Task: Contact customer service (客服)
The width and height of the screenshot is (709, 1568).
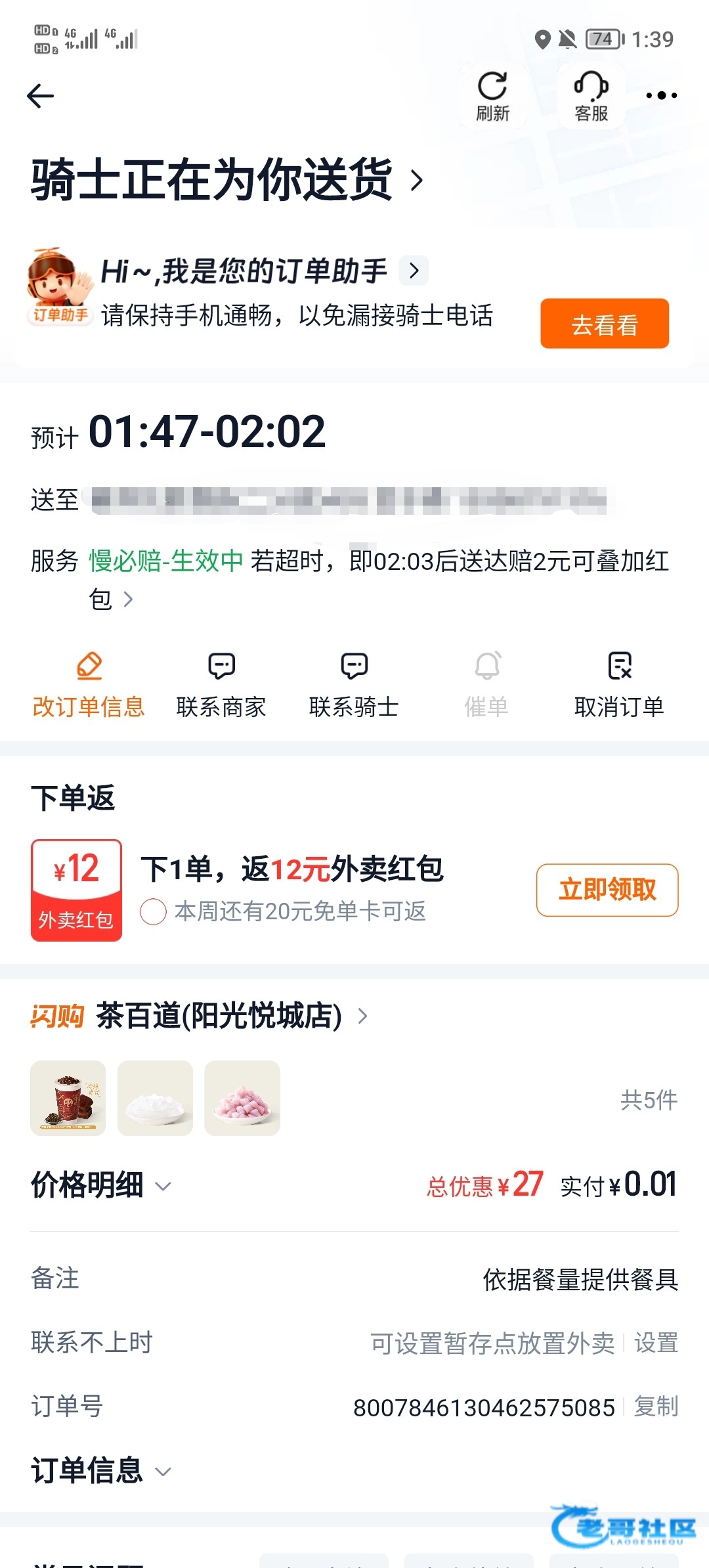Action: tap(591, 97)
